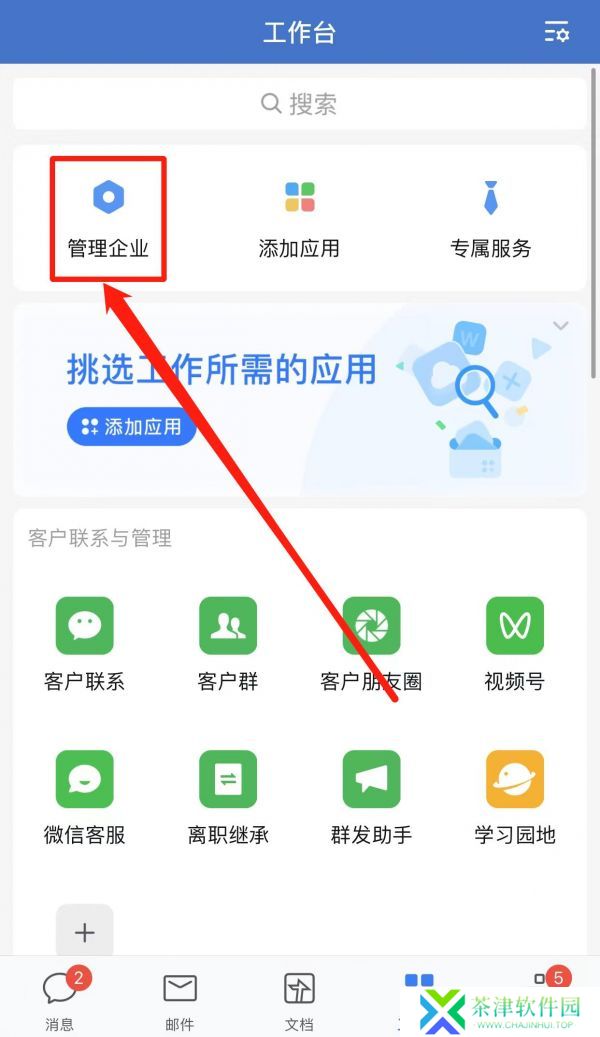Collapse the banner with the chevron
This screenshot has height=1037, width=600.
(x=561, y=326)
